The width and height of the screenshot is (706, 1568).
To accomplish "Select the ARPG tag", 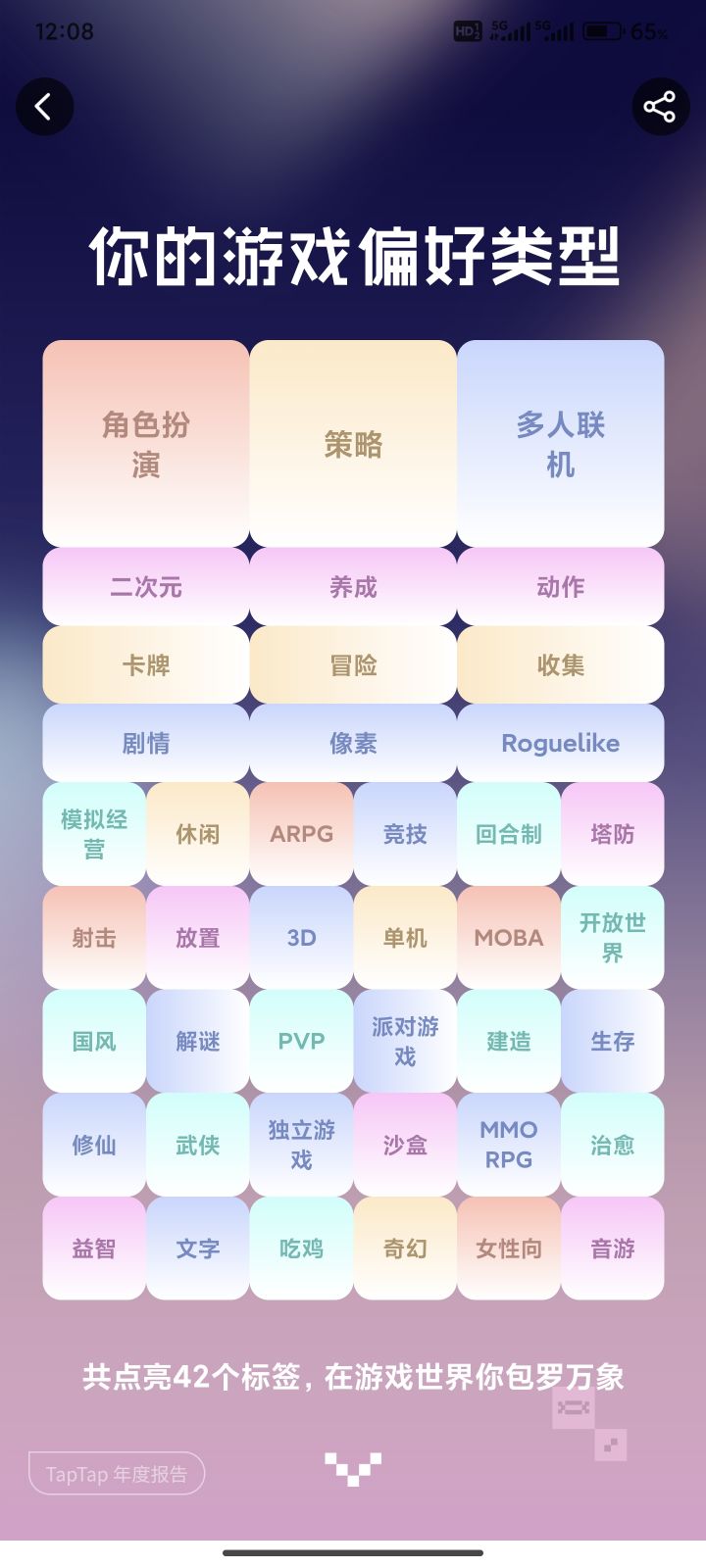I will point(301,834).
